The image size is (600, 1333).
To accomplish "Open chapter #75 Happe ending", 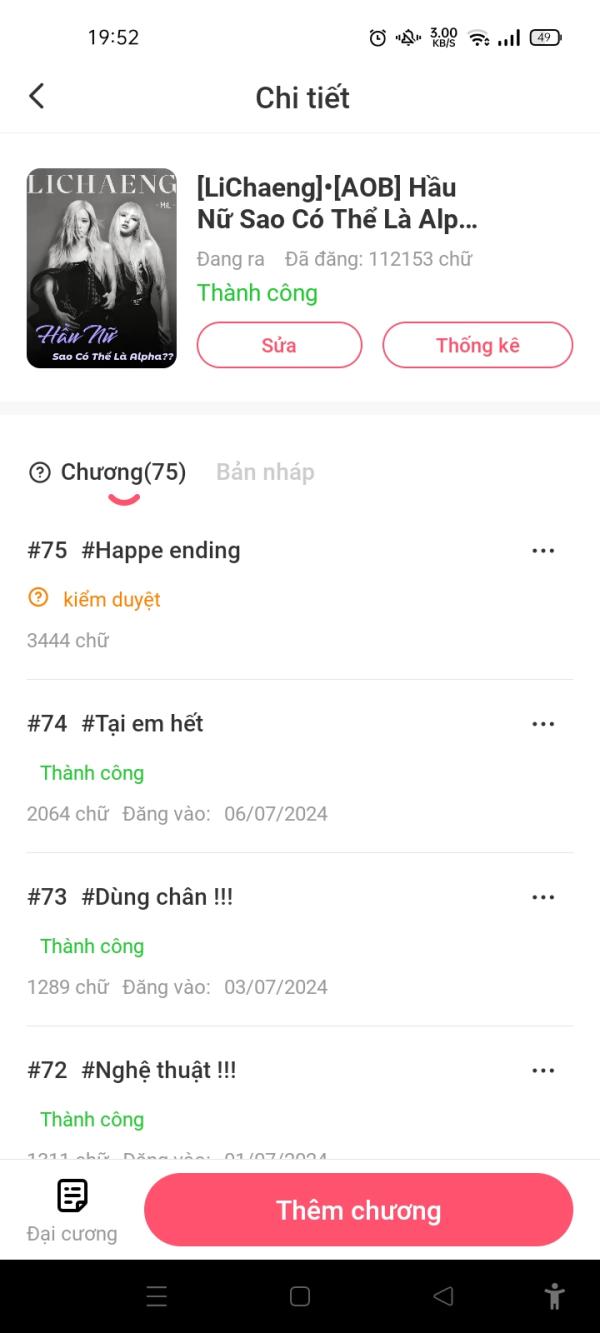I will [x=161, y=551].
